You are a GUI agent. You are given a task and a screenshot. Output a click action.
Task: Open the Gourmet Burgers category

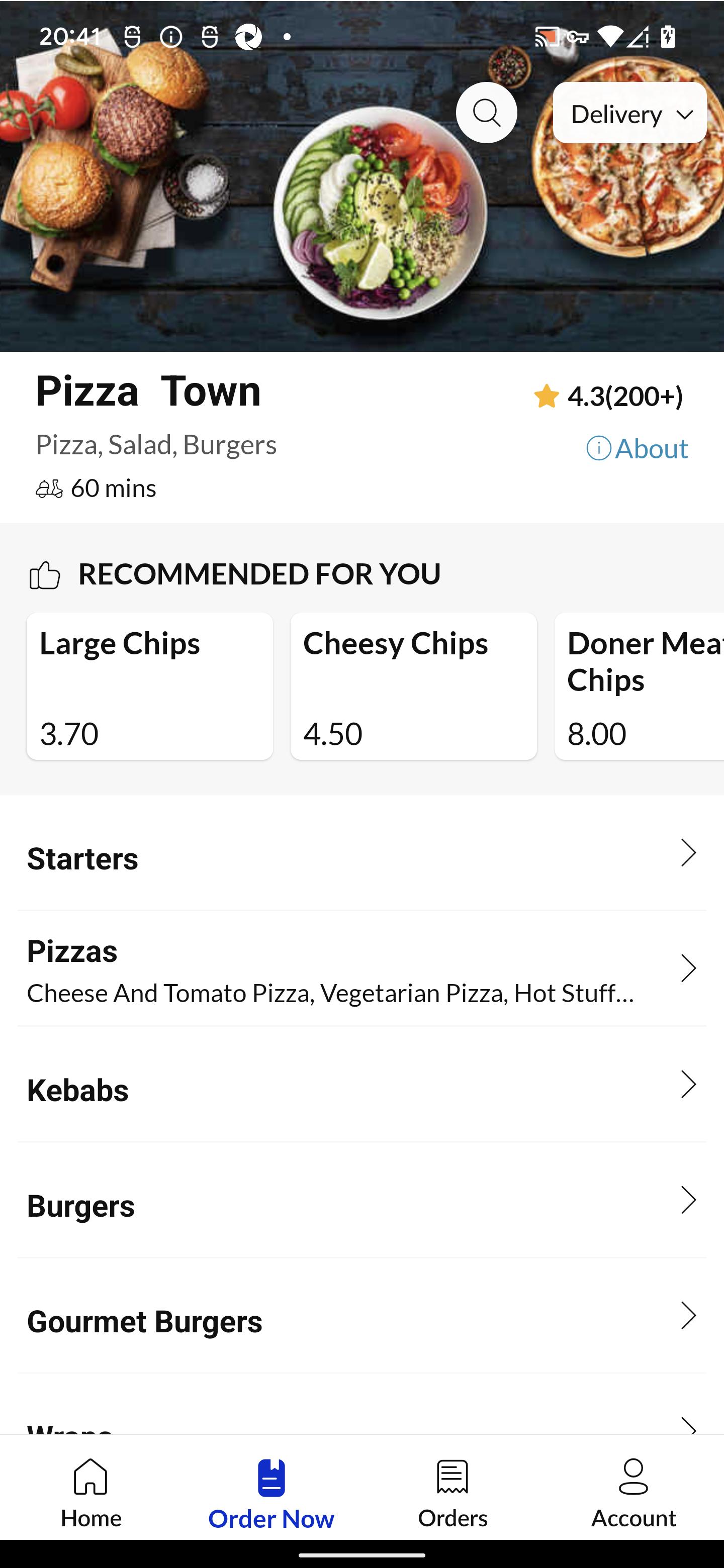[361, 1316]
